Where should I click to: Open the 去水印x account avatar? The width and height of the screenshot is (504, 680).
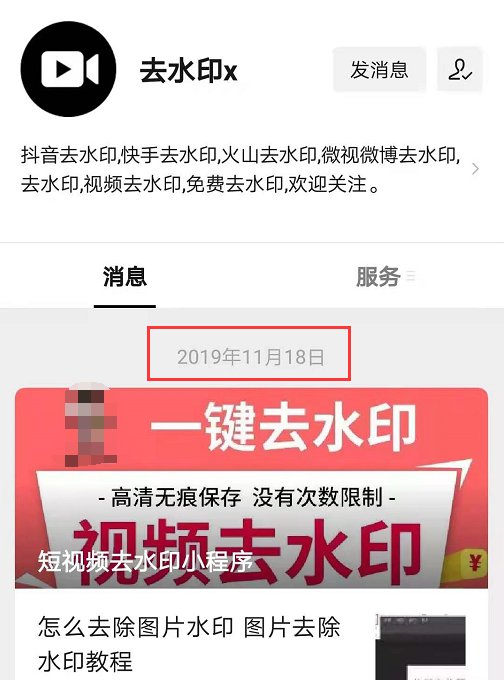click(x=69, y=69)
